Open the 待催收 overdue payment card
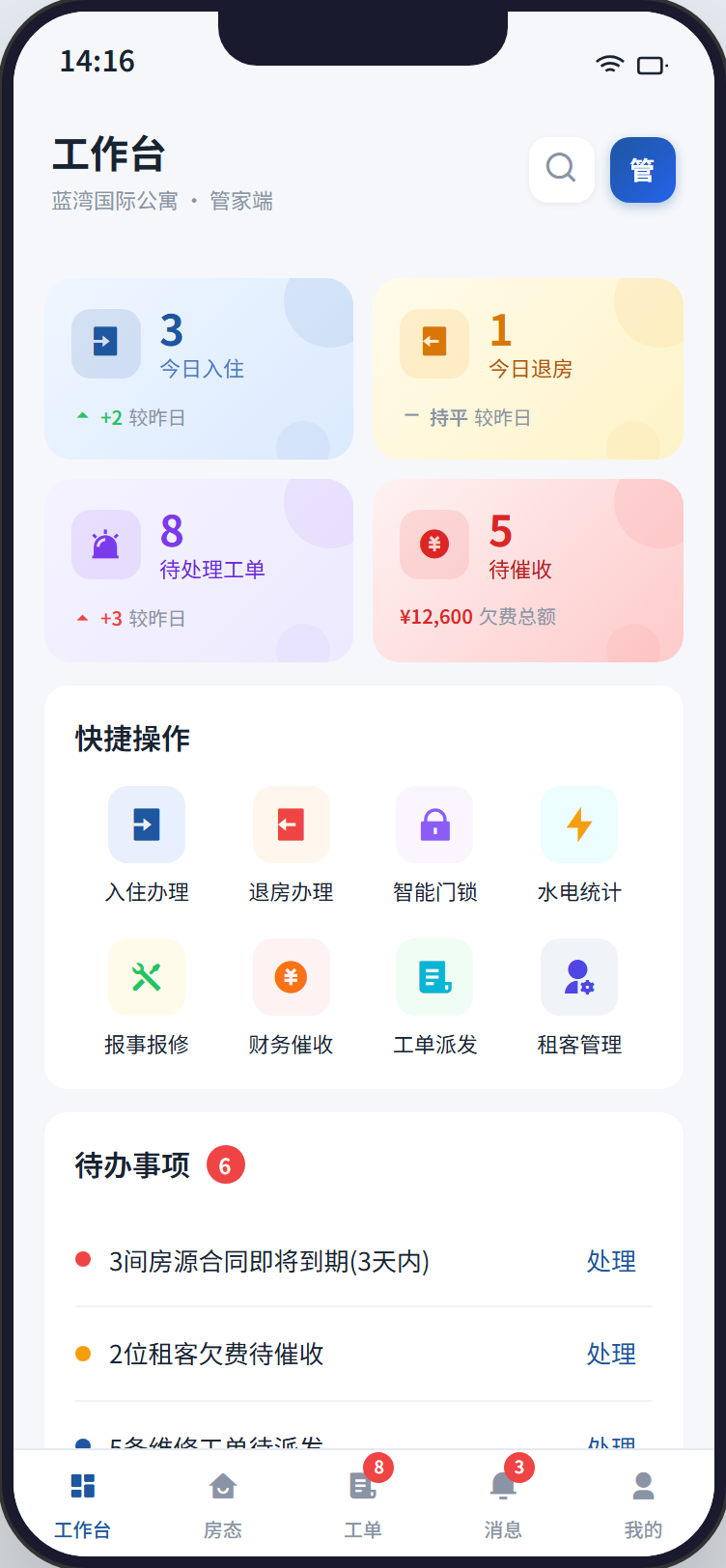Image resolution: width=726 pixels, height=1568 pixels. [x=527, y=570]
